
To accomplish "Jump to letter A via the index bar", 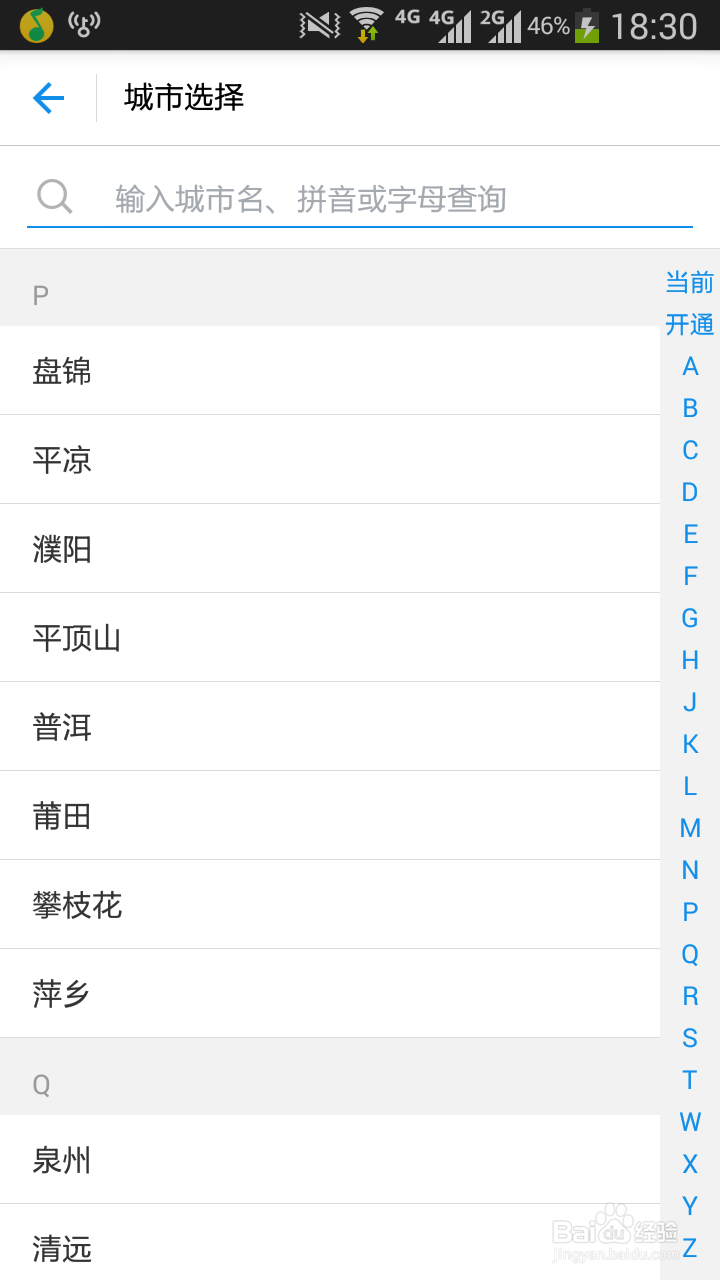I will (x=689, y=366).
